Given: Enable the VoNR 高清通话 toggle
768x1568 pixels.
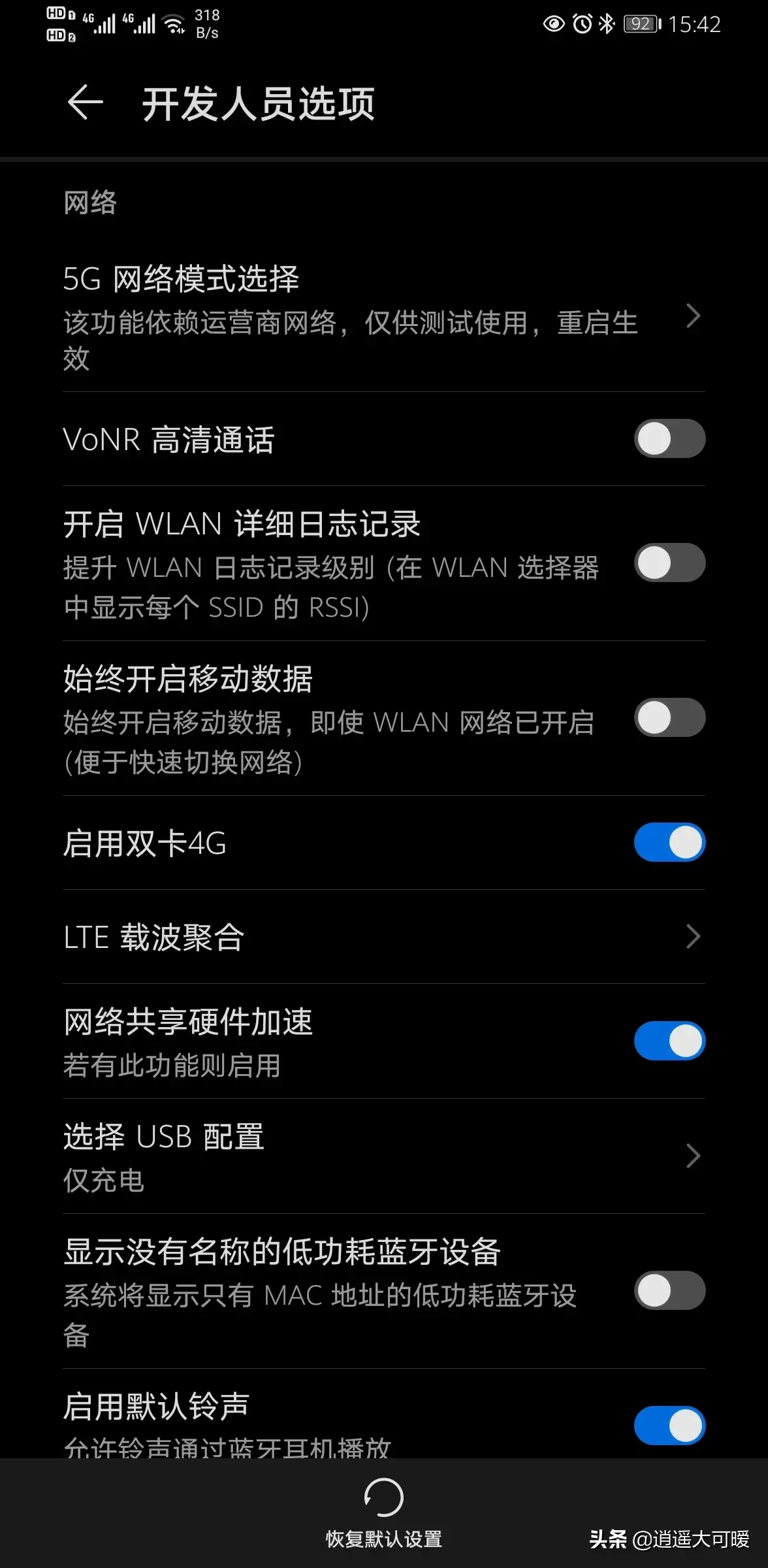Looking at the screenshot, I should tap(669, 439).
